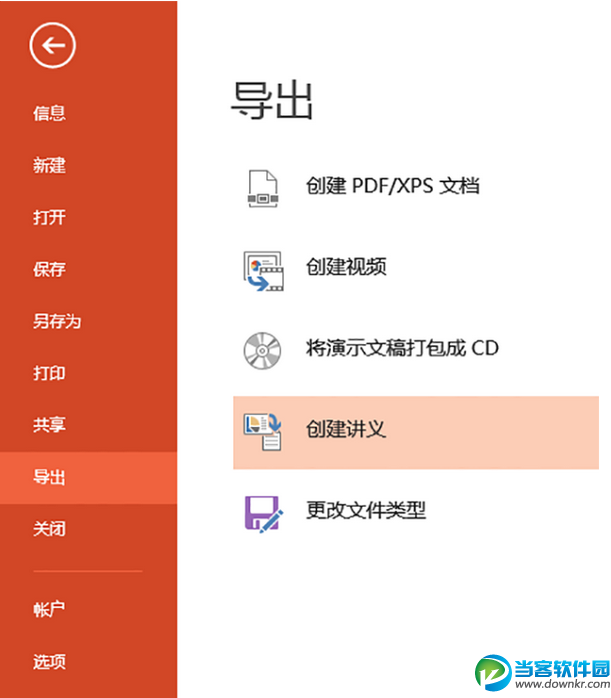Screen dimensions: 611x698
Task: Open the 打开 menu item
Action: tap(49, 217)
